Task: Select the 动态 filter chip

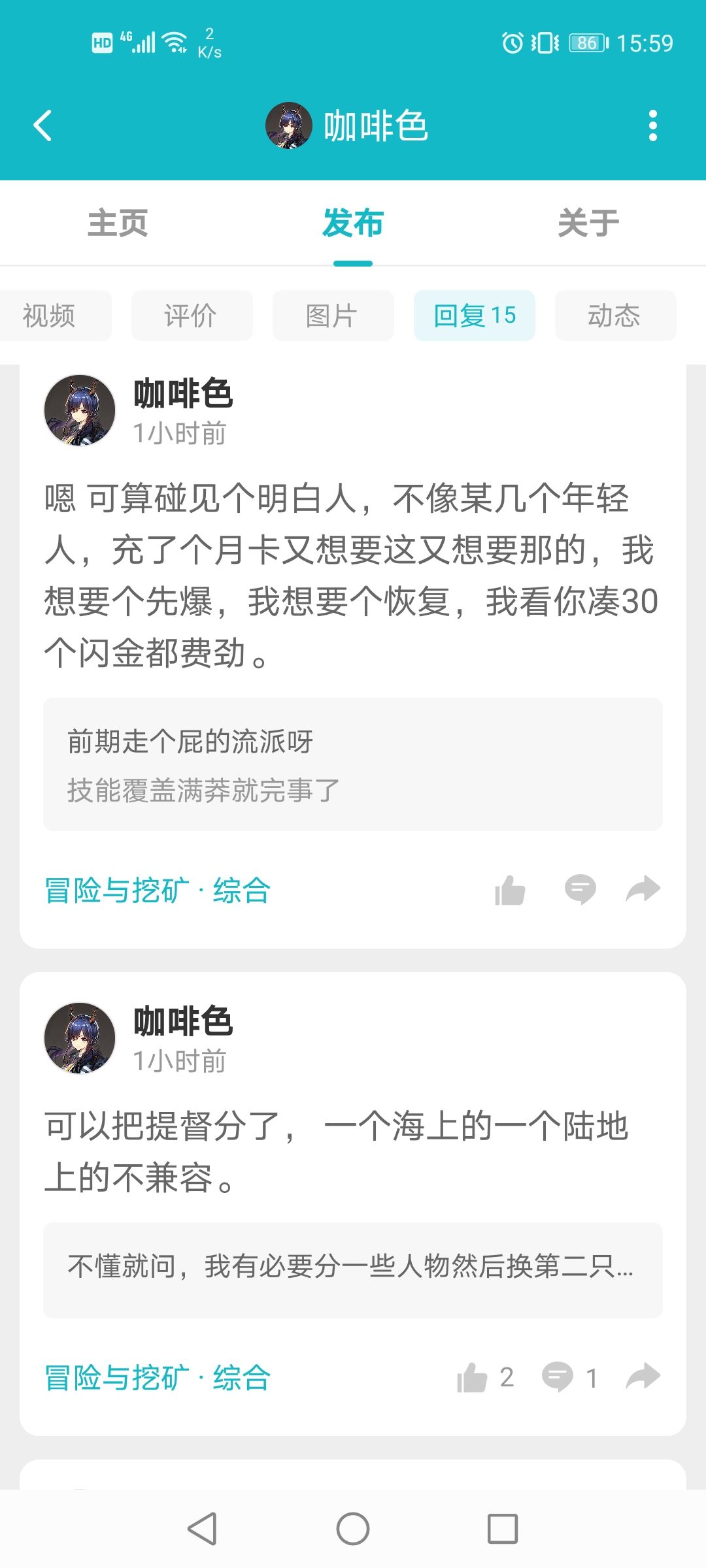Action: [x=615, y=316]
